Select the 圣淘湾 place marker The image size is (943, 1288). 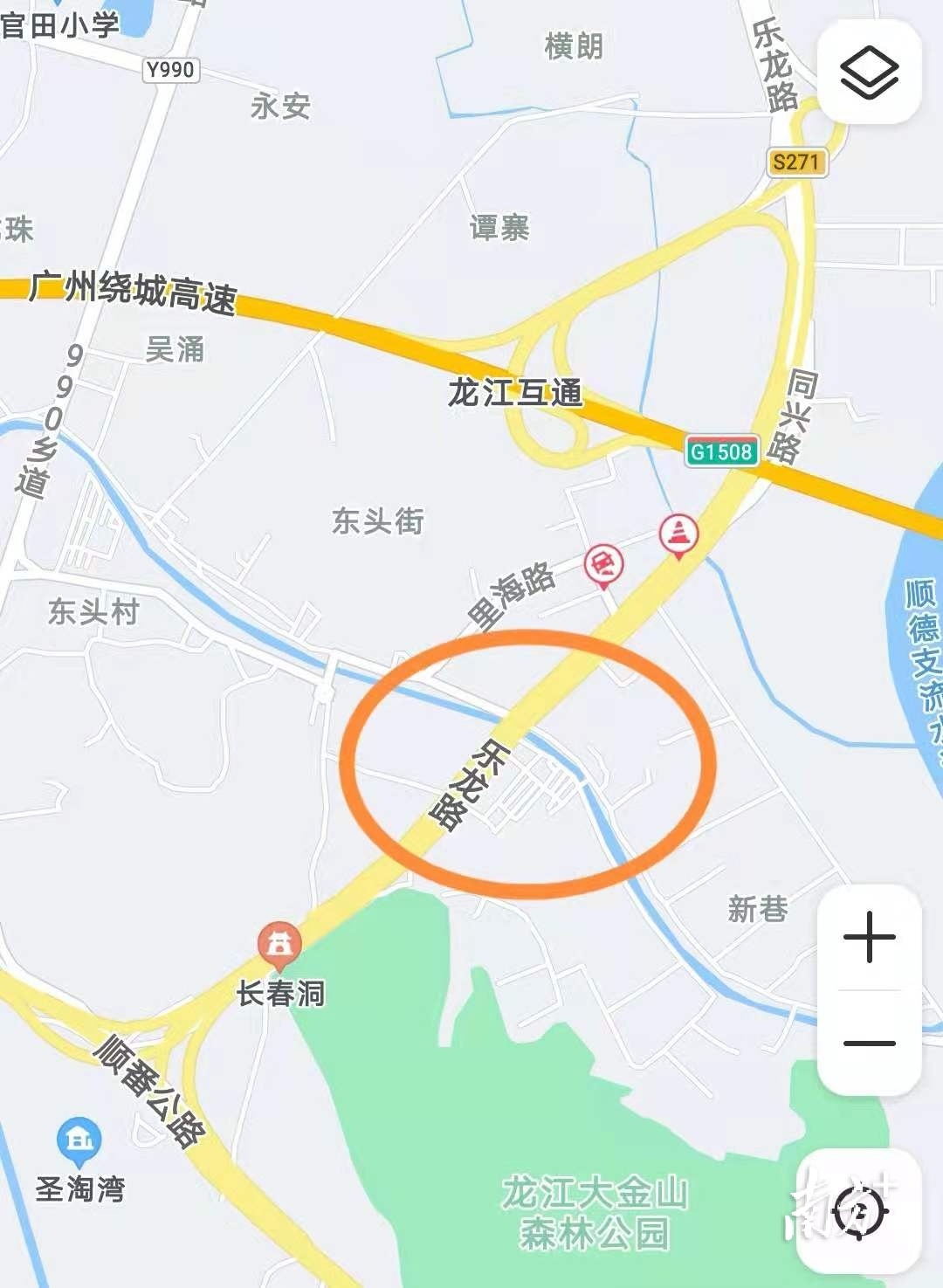79,1140
